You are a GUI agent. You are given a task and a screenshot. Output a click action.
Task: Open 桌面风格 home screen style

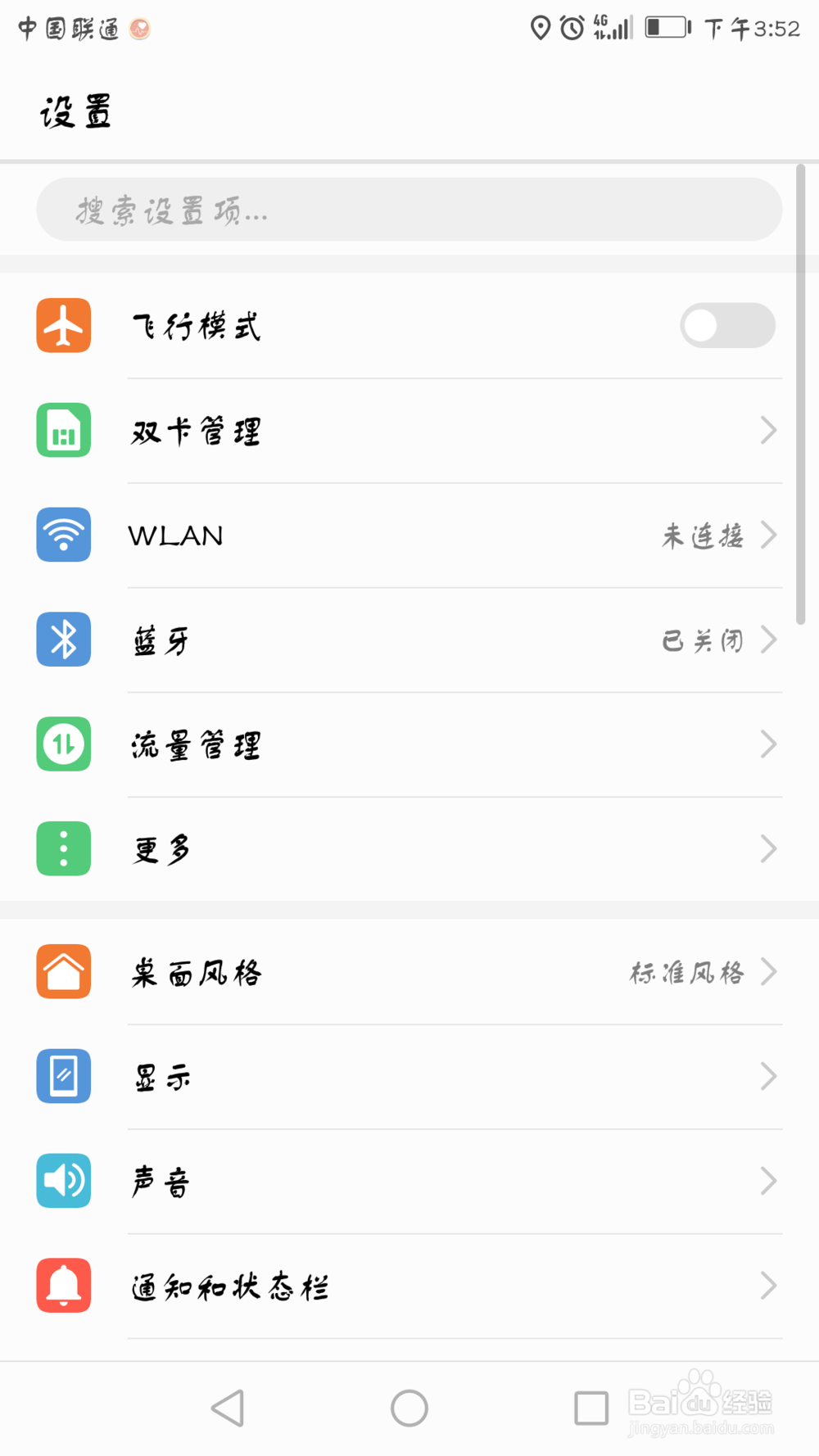pyautogui.click(x=409, y=972)
